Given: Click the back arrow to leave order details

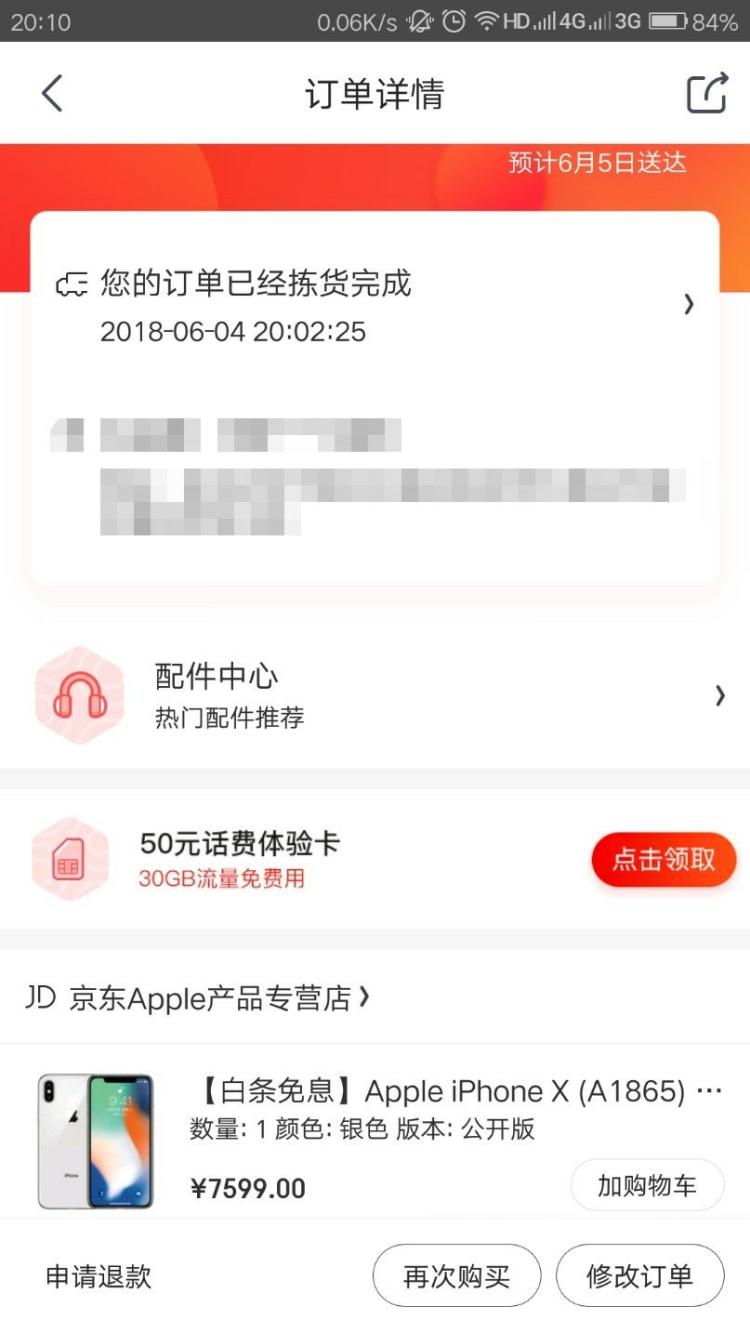Looking at the screenshot, I should [x=52, y=92].
